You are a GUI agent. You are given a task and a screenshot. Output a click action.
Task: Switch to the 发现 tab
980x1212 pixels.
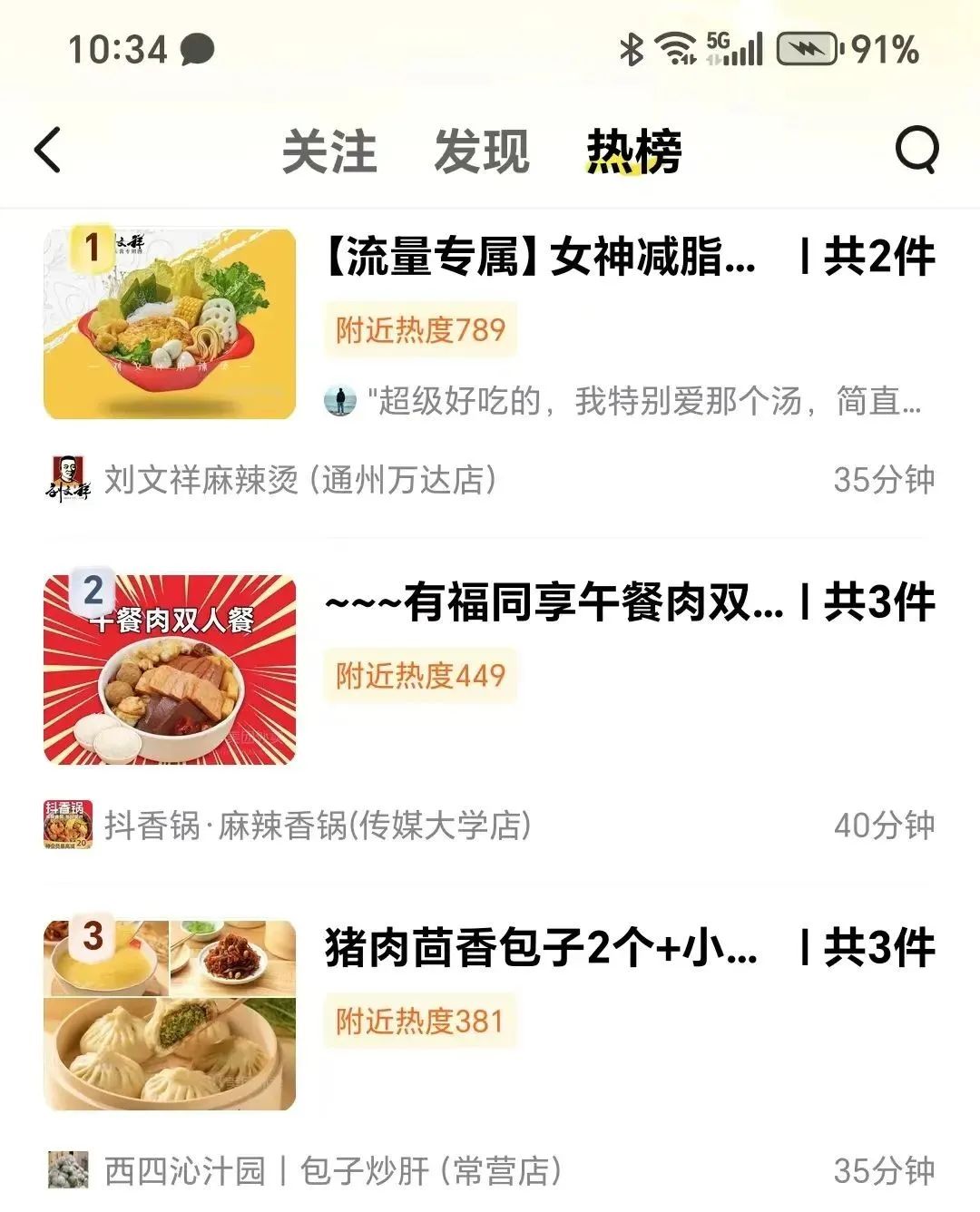[481, 151]
